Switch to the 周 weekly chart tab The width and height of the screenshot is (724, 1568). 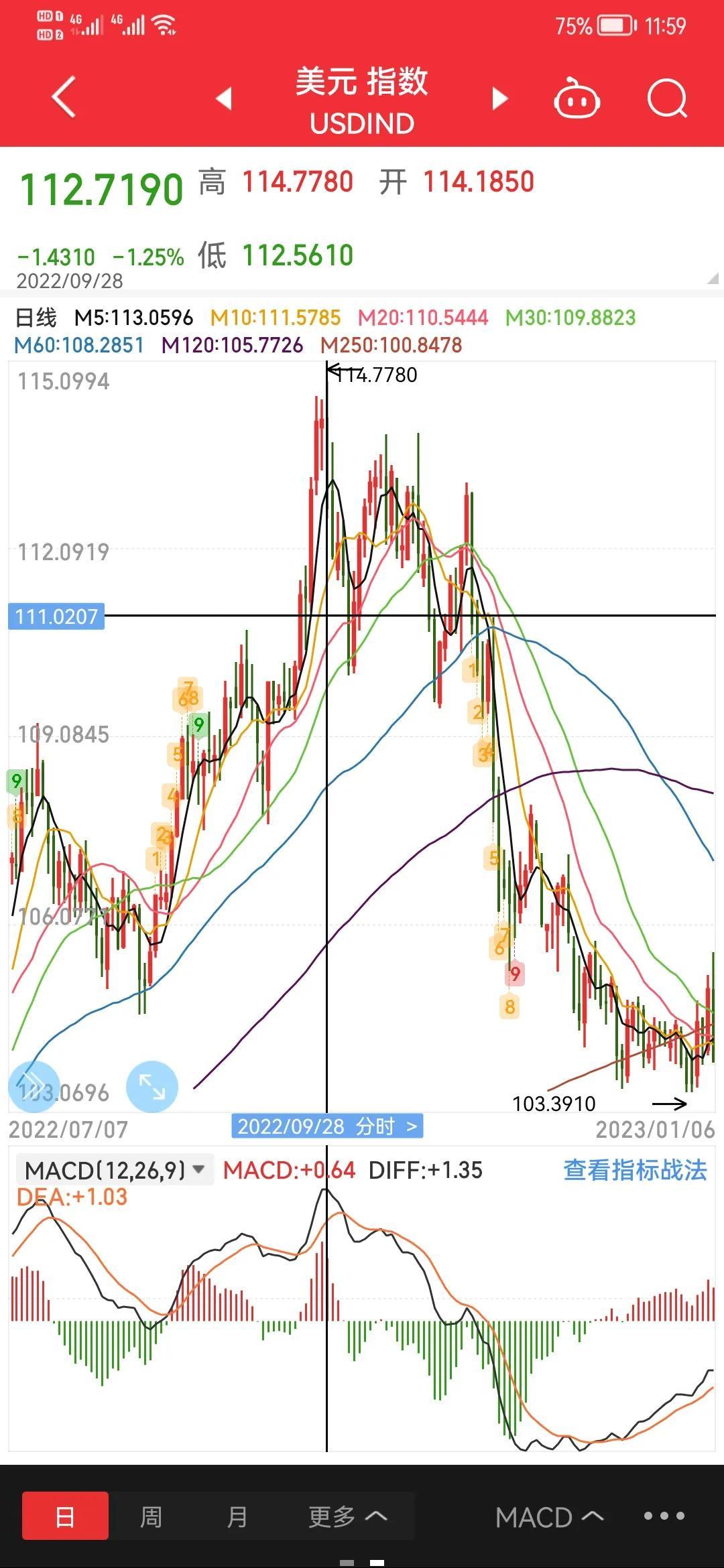pyautogui.click(x=151, y=1516)
